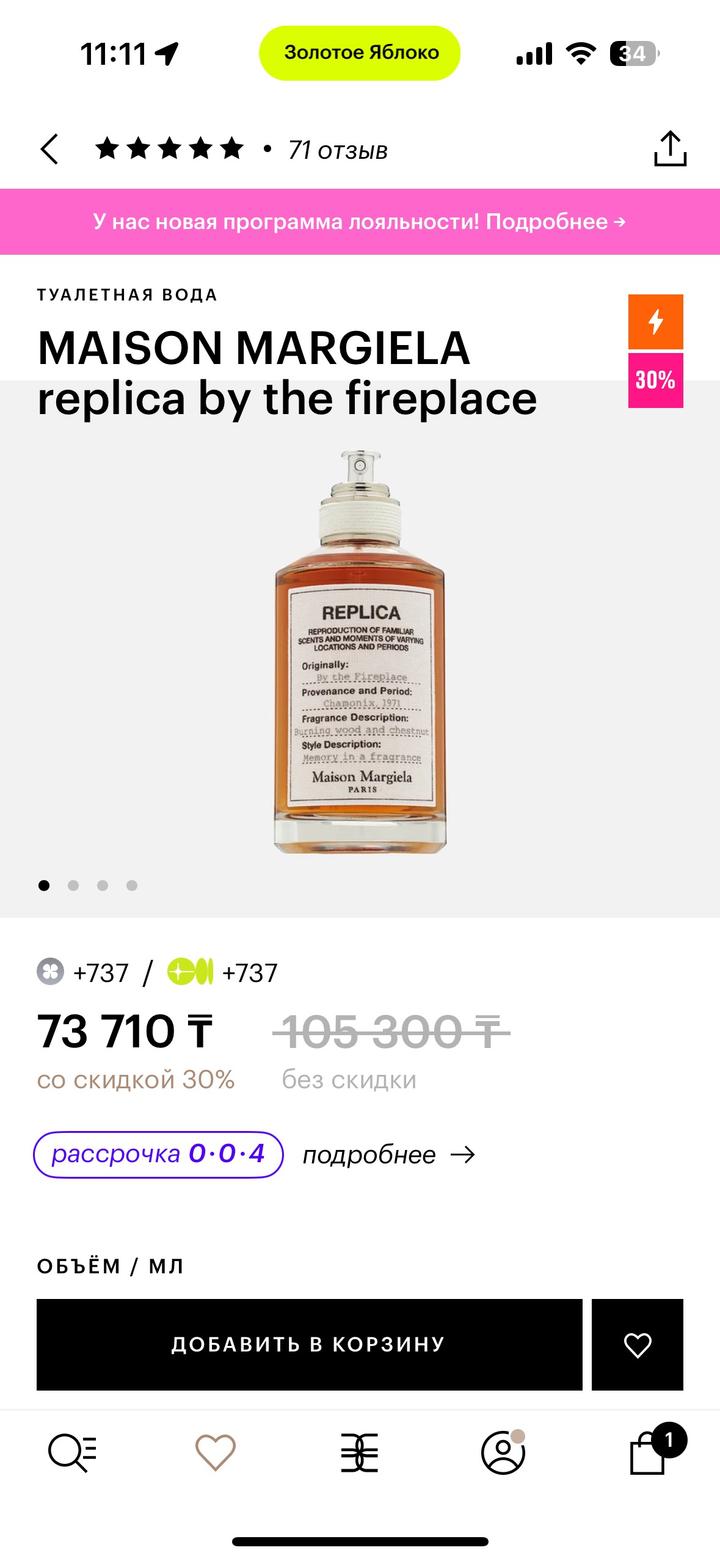Screen dimensions: 720x1561
Task: Share this perfume product page
Action: pyautogui.click(x=669, y=149)
